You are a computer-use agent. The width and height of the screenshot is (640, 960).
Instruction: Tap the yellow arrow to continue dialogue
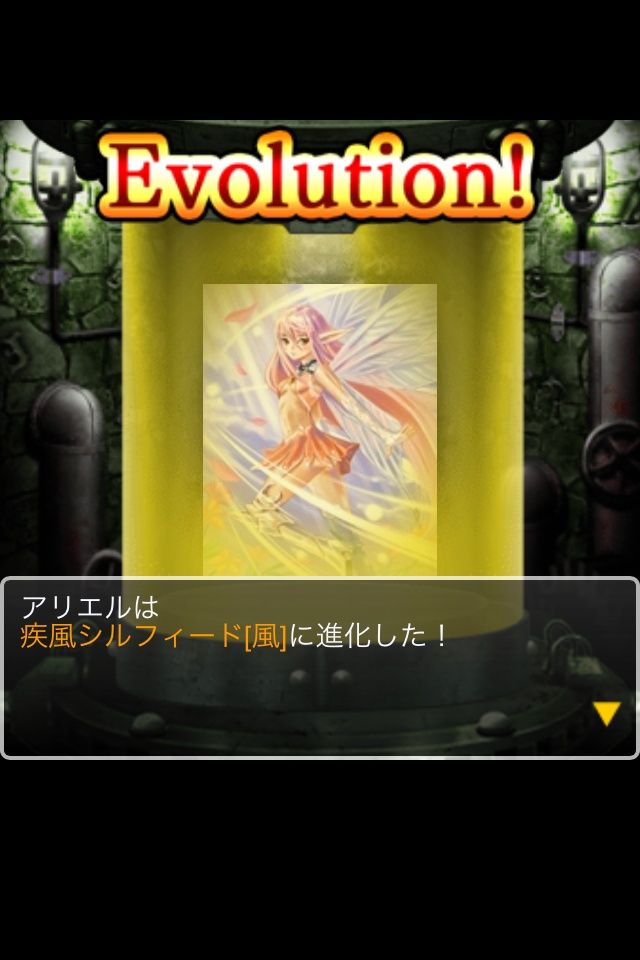point(606,714)
